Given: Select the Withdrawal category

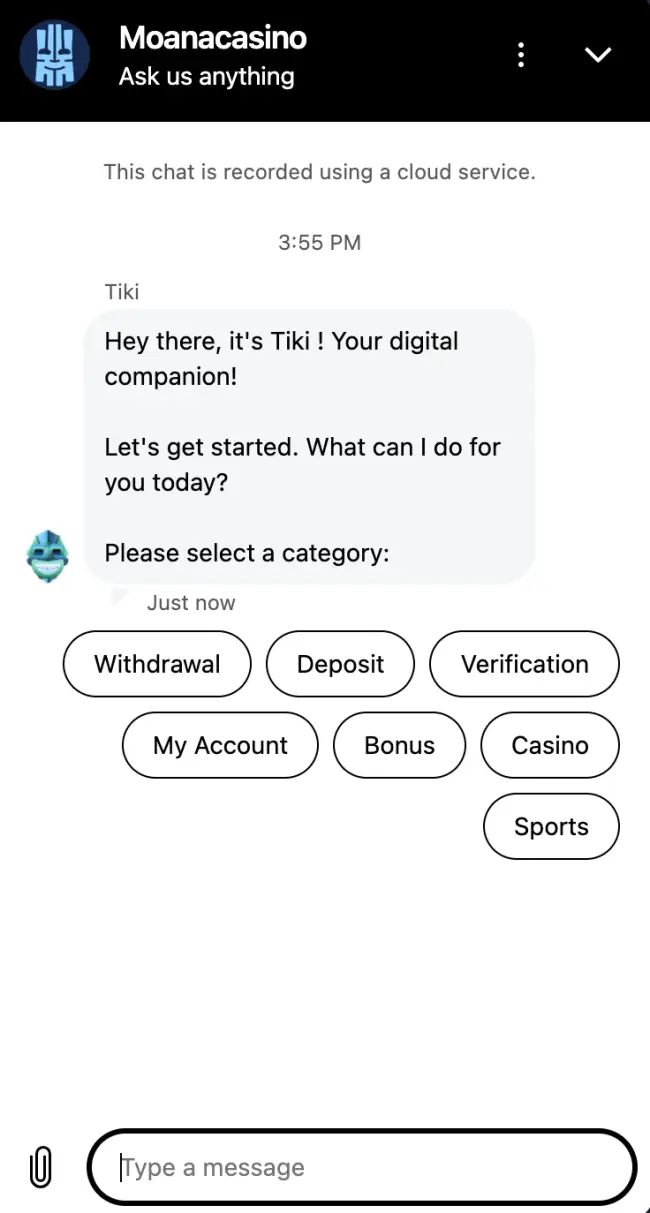Looking at the screenshot, I should (x=157, y=664).
